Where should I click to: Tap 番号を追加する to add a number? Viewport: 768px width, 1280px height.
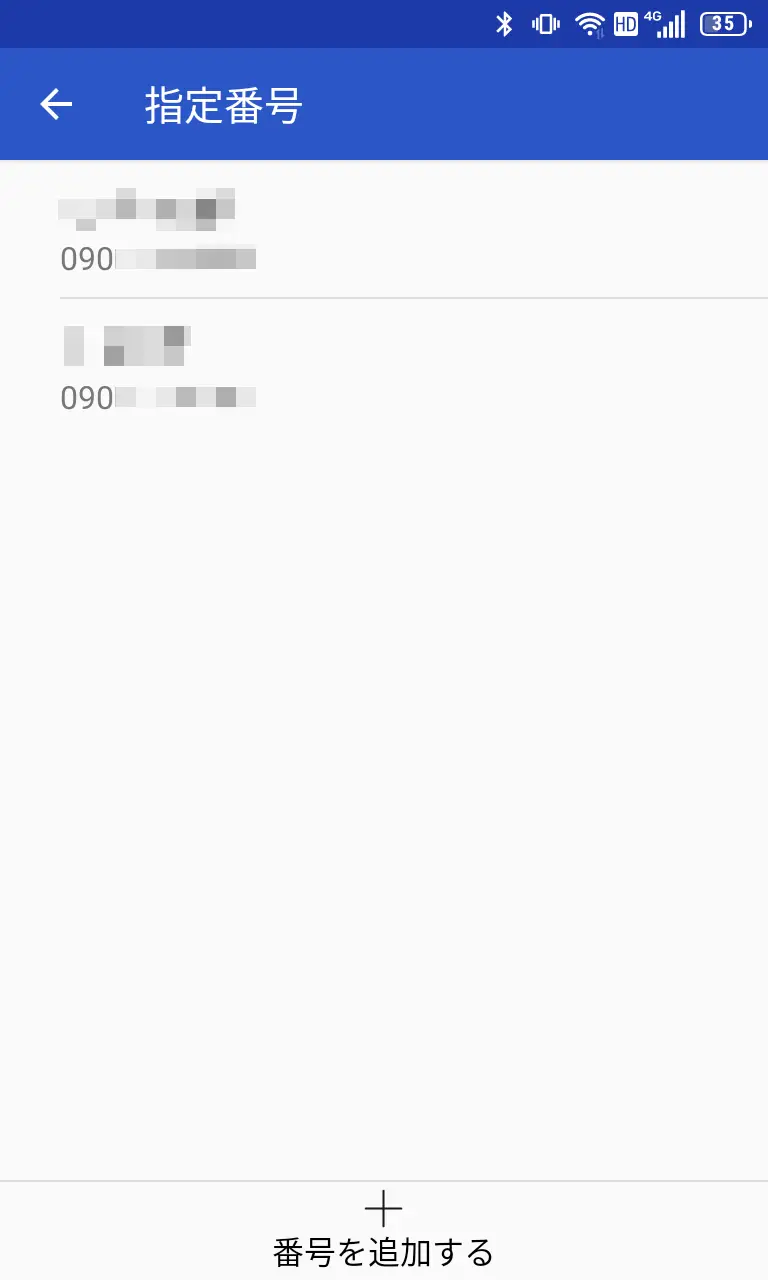pos(384,1232)
